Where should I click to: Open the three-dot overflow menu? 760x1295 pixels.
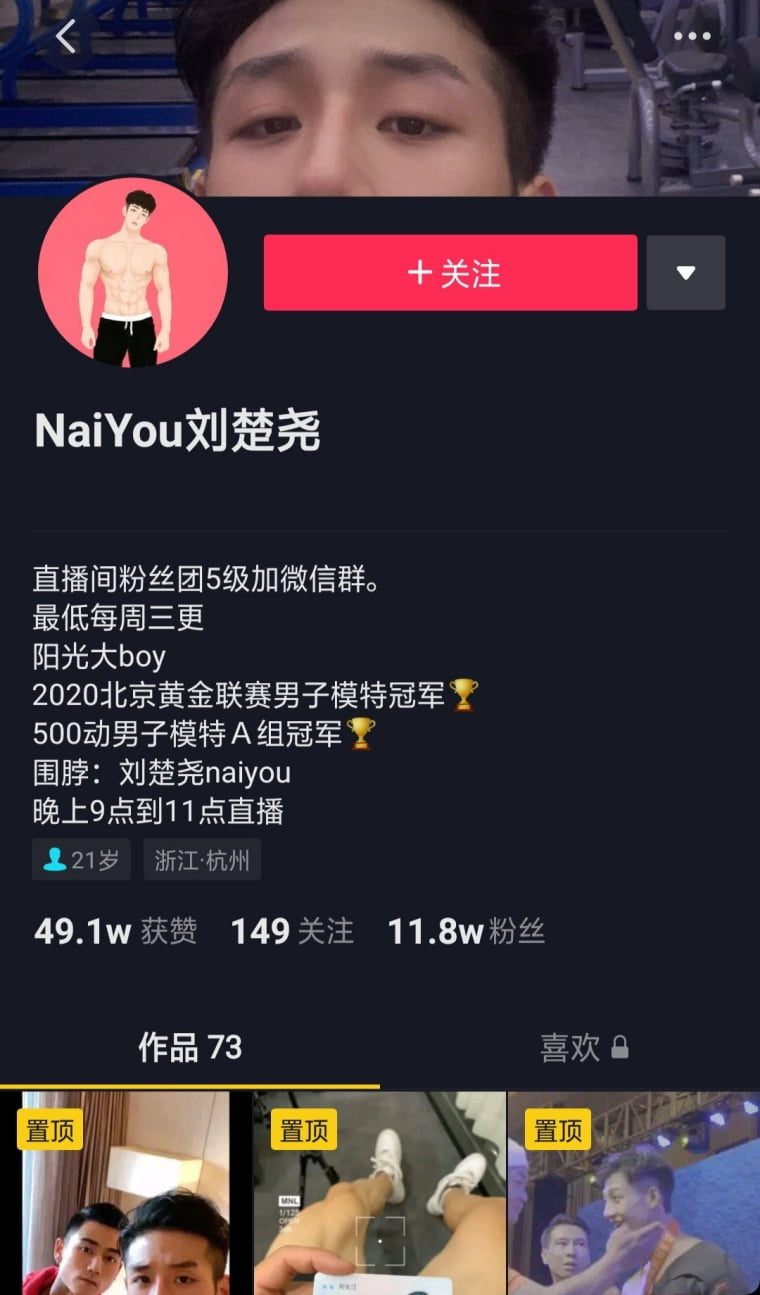691,37
